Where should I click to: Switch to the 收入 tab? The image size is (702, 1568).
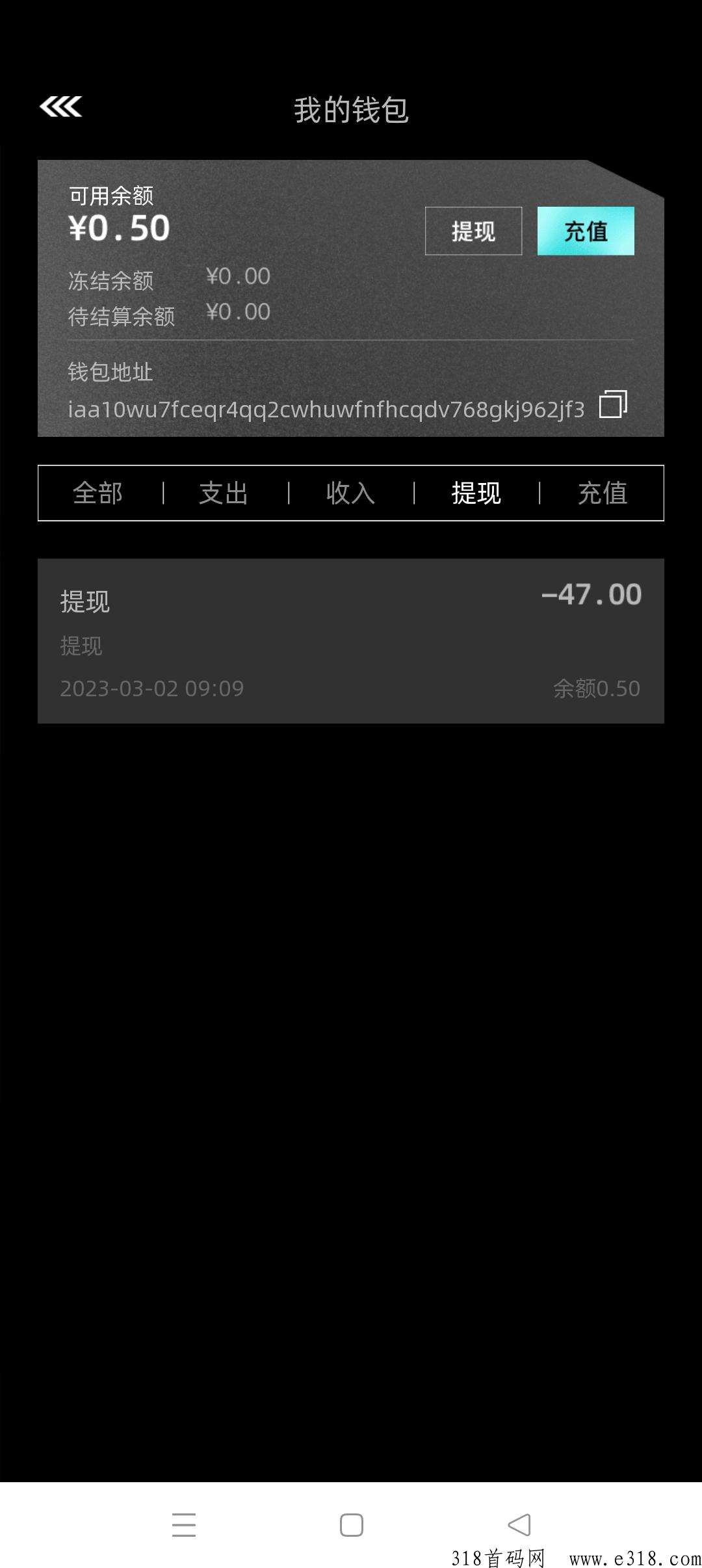350,493
